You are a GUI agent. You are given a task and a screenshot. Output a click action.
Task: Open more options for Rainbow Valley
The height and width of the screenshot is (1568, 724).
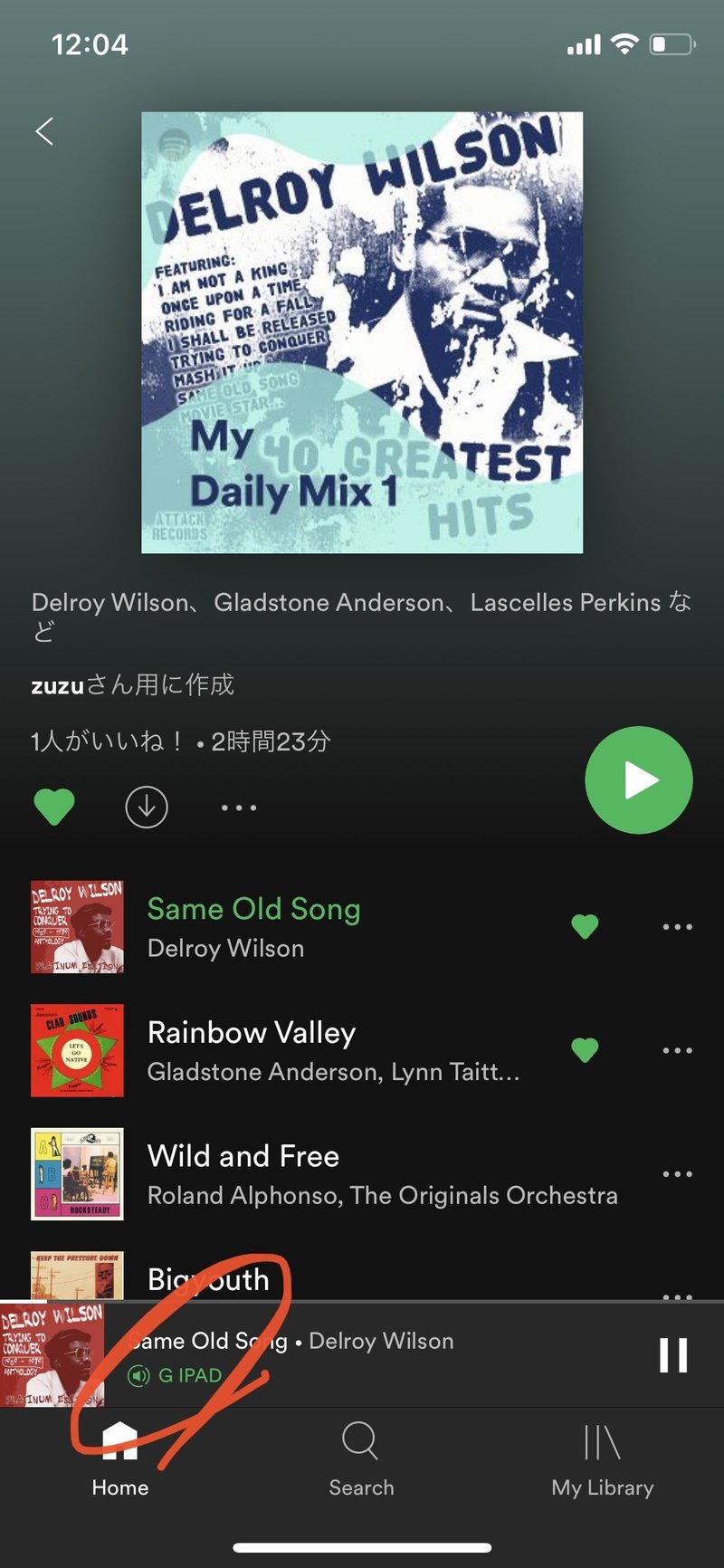tap(677, 1050)
